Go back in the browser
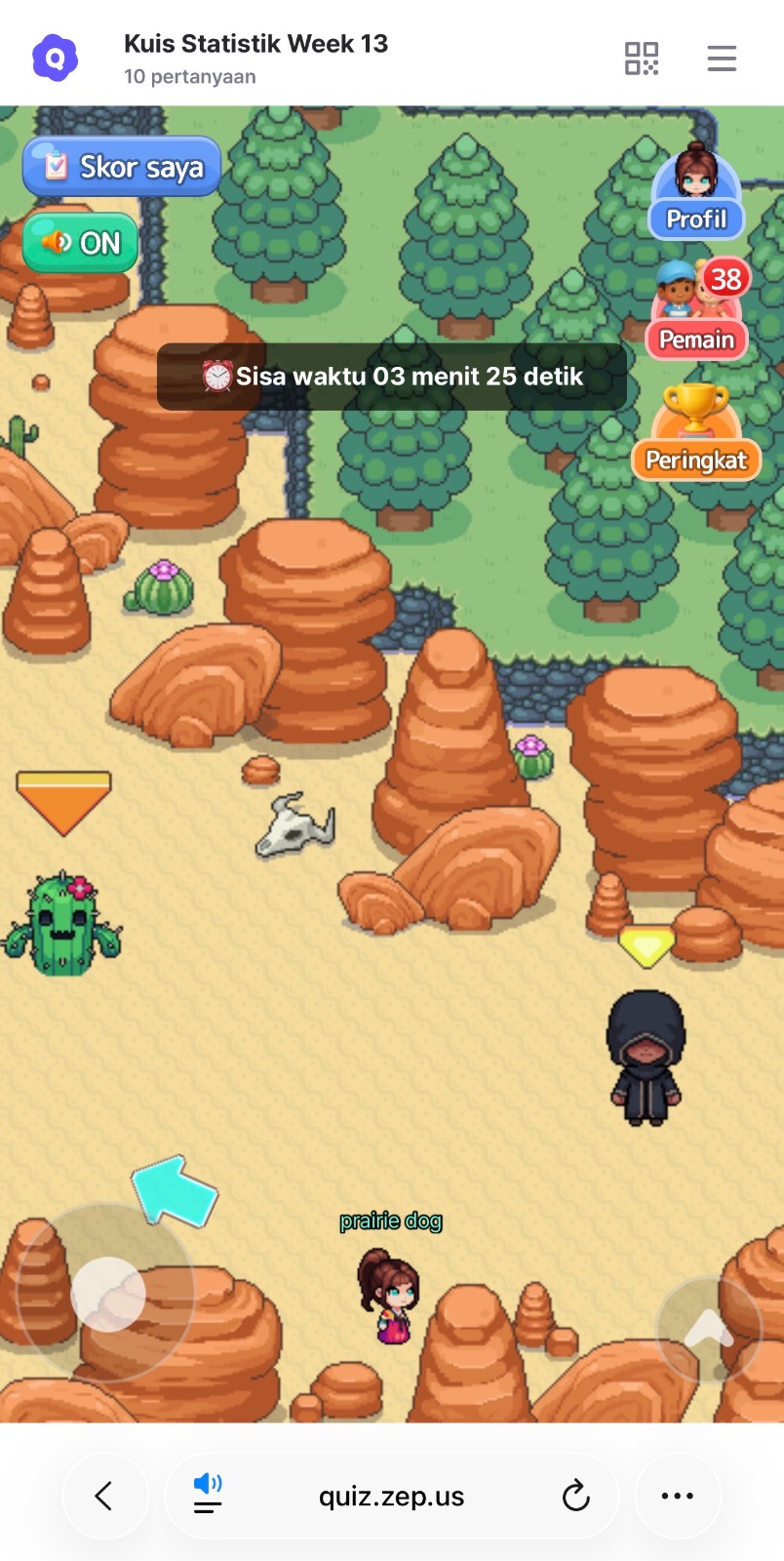 pos(104,1496)
